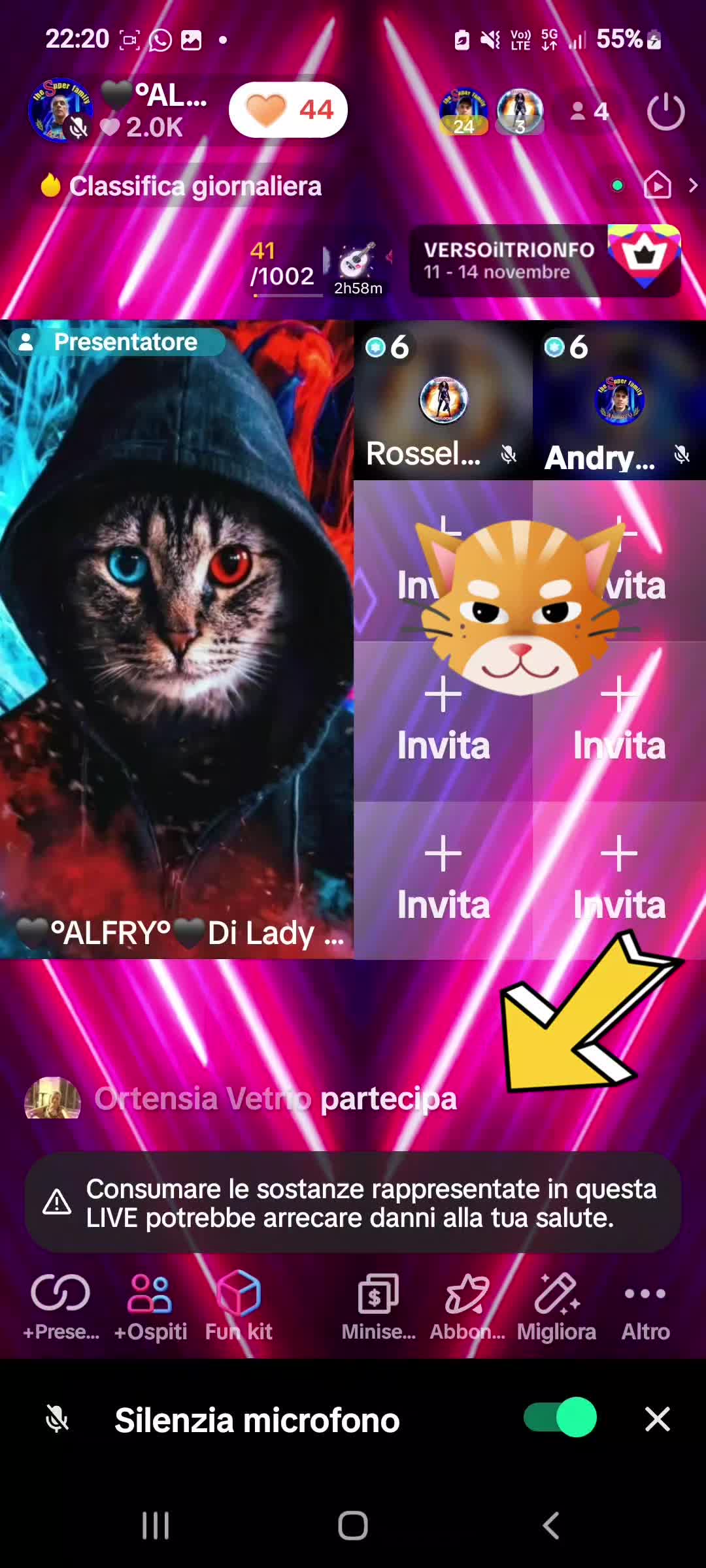Open the host profile avatar at top
Image resolution: width=706 pixels, height=1568 pixels.
click(59, 111)
